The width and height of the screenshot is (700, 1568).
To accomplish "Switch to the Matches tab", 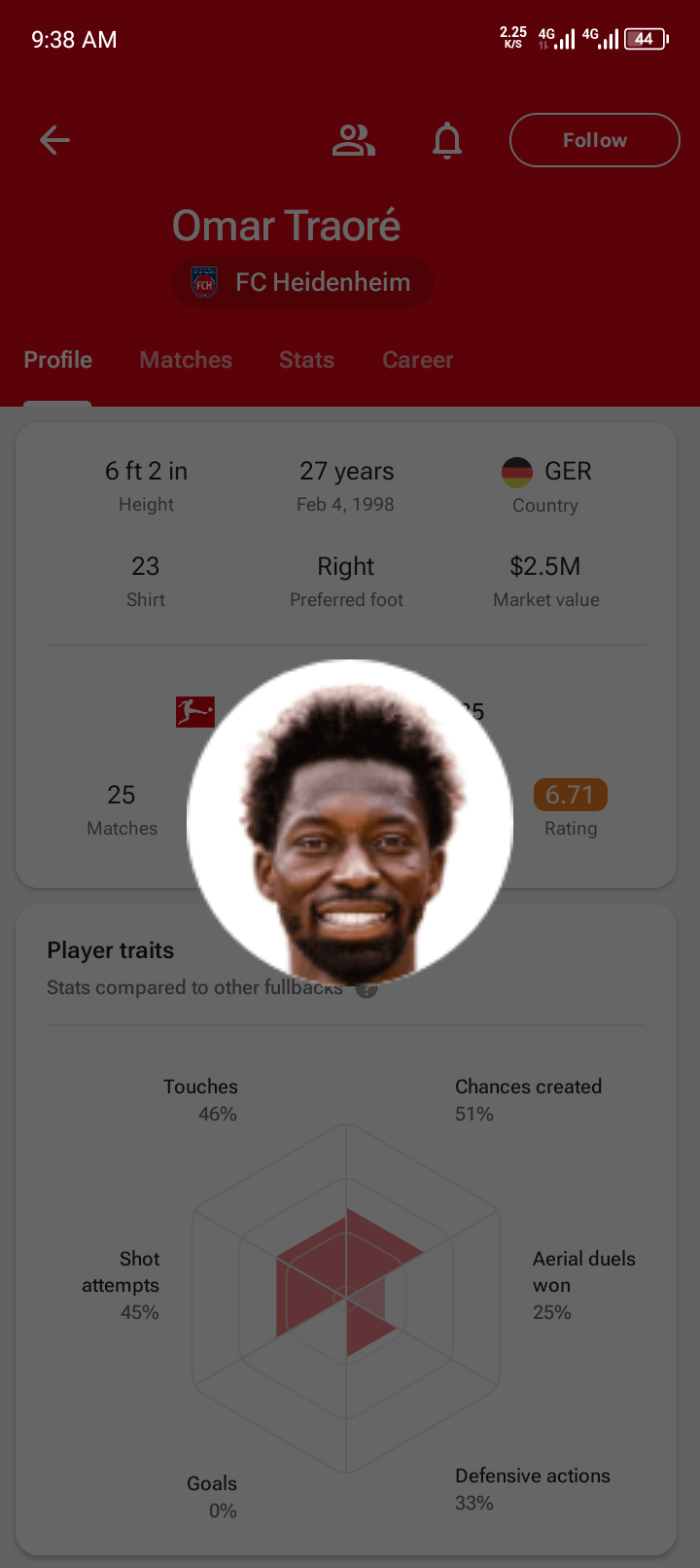I will coord(186,360).
